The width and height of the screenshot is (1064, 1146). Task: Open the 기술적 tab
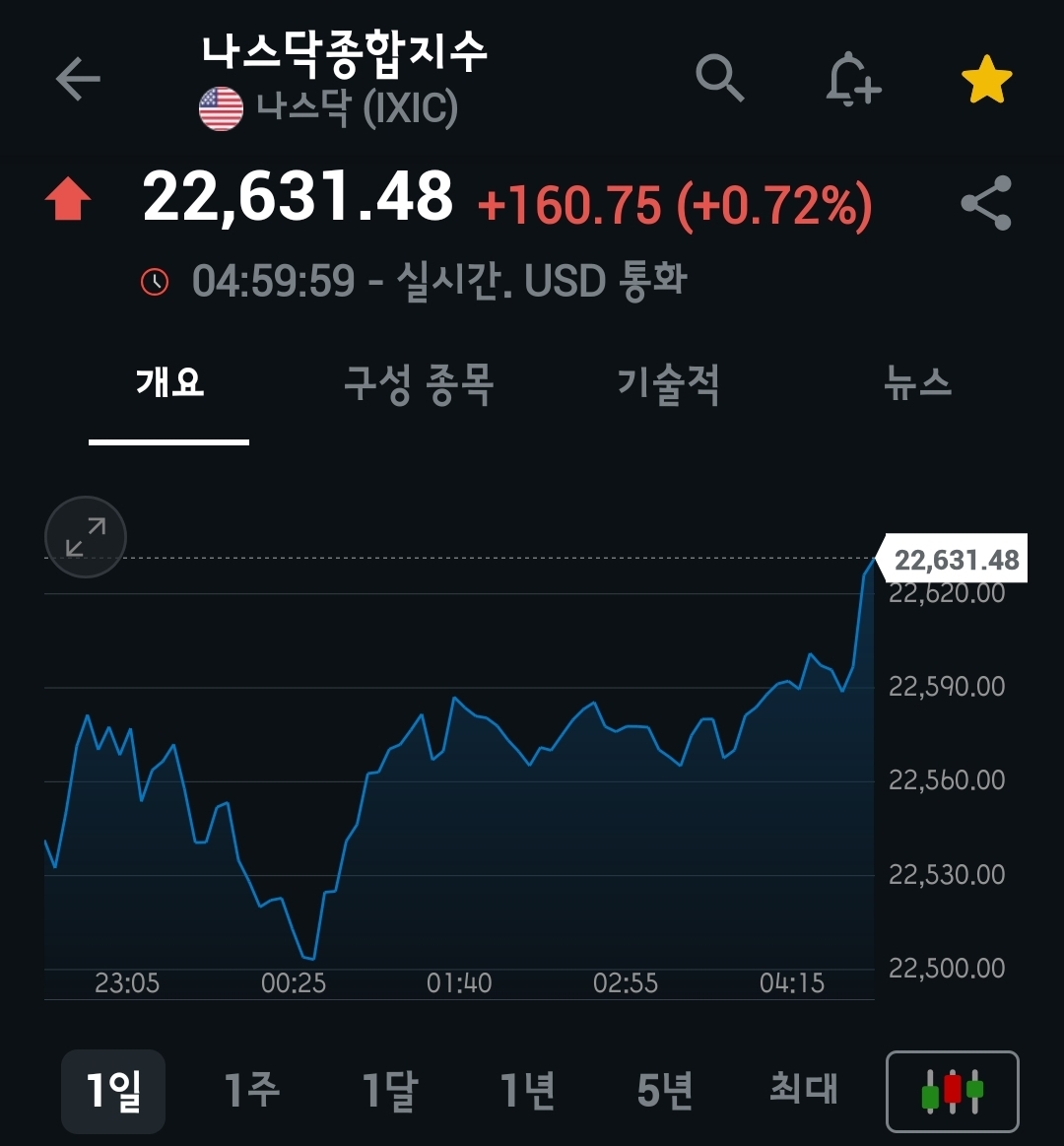pyautogui.click(x=668, y=382)
